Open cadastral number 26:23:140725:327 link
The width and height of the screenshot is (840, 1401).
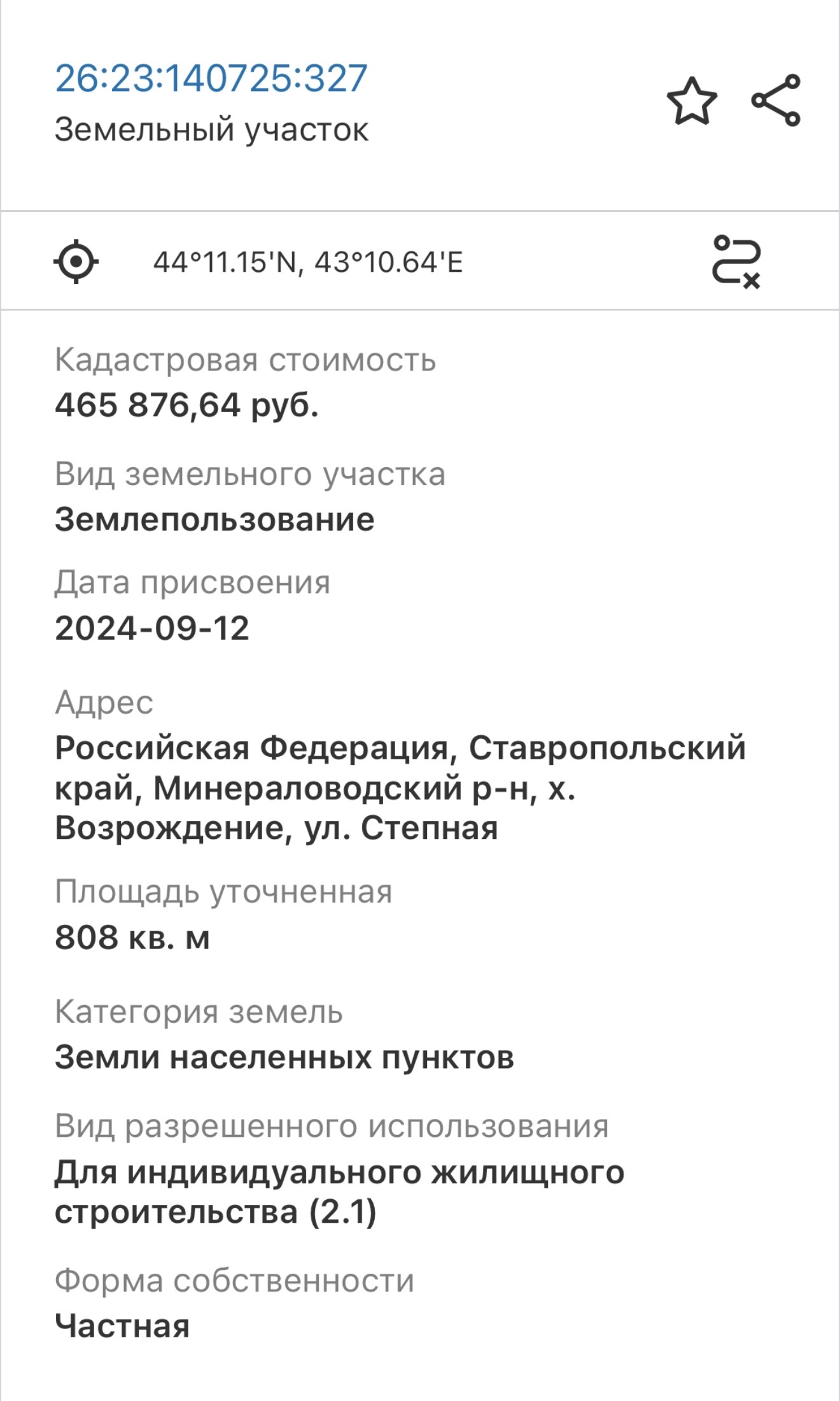[211, 78]
